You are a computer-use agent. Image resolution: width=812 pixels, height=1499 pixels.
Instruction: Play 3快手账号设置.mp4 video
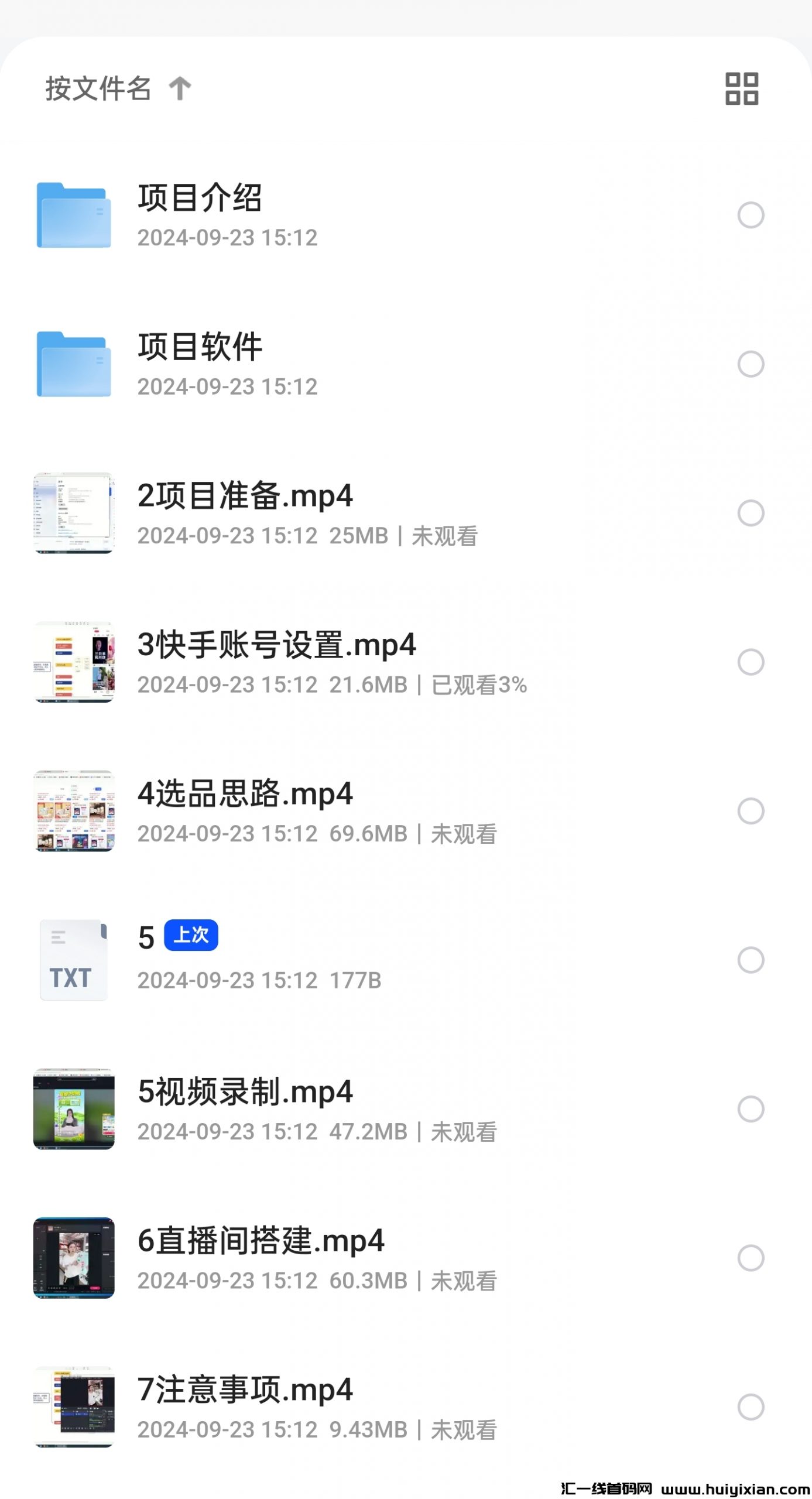point(276,645)
